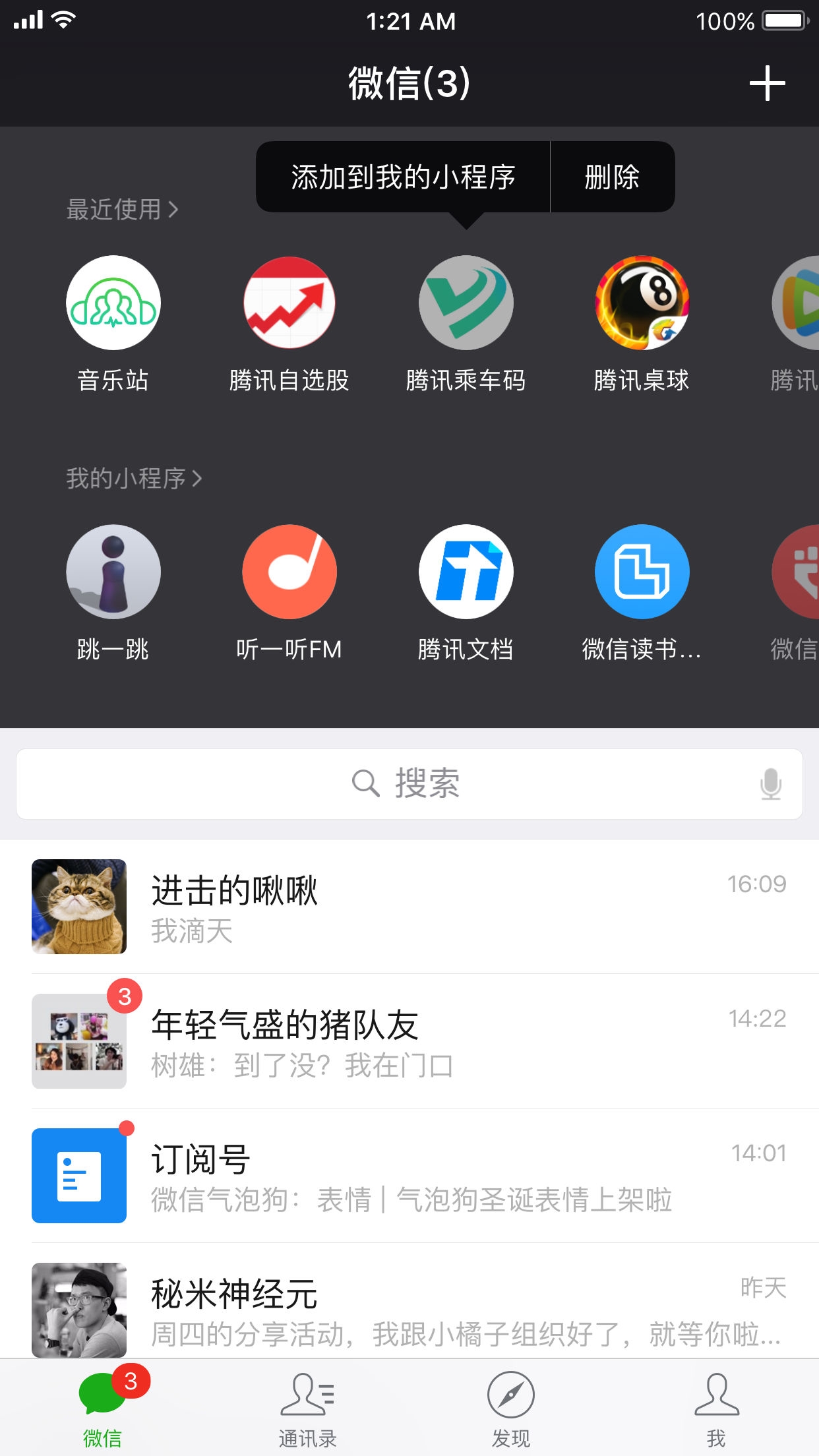Viewport: 819px width, 1456px height.
Task: Tap the plus icon in the header
Action: point(767,83)
